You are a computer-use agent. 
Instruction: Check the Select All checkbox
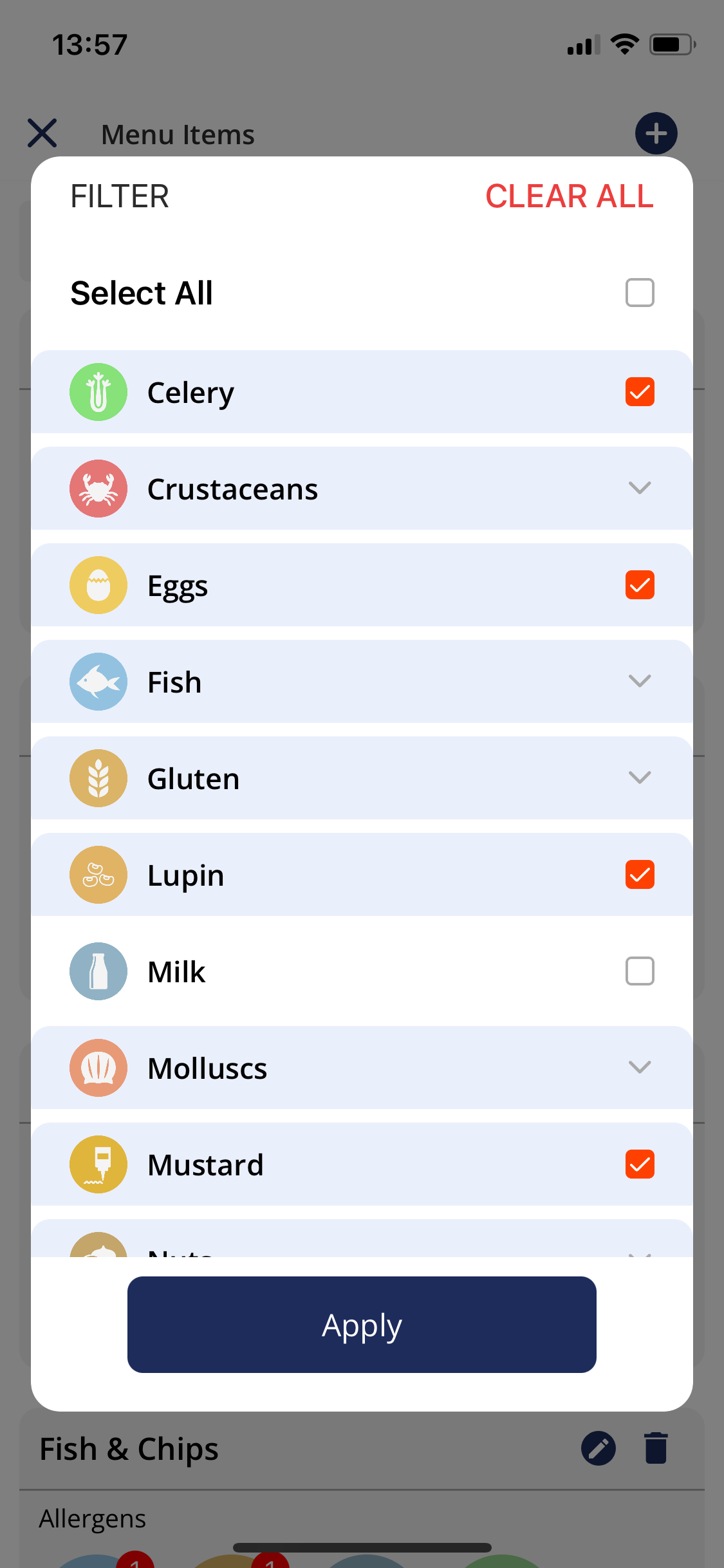(640, 293)
